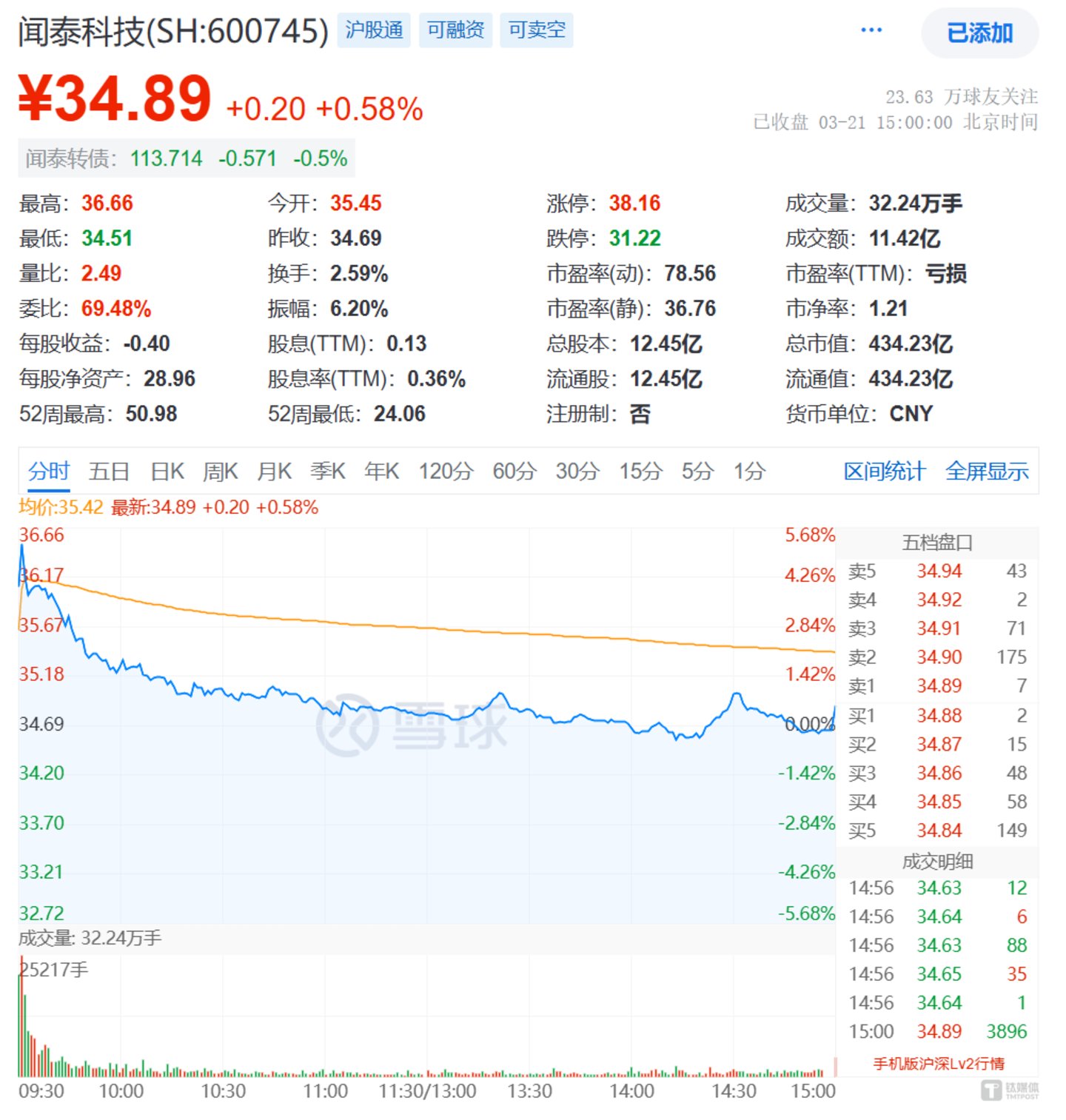1066x1120 pixels.
Task: Open the 闻泰转债 convertible bond quote
Action: (186, 158)
